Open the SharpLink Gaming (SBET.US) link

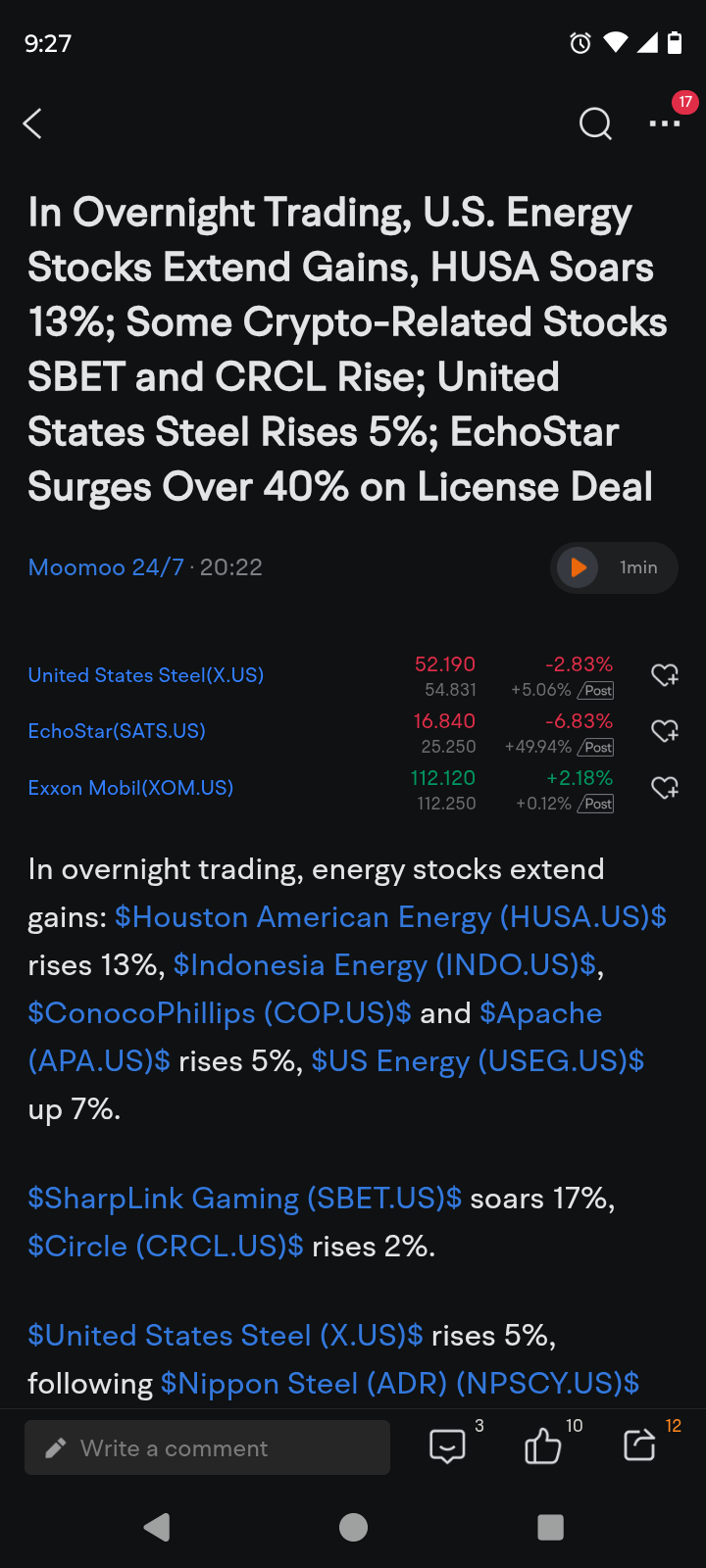(x=244, y=1199)
